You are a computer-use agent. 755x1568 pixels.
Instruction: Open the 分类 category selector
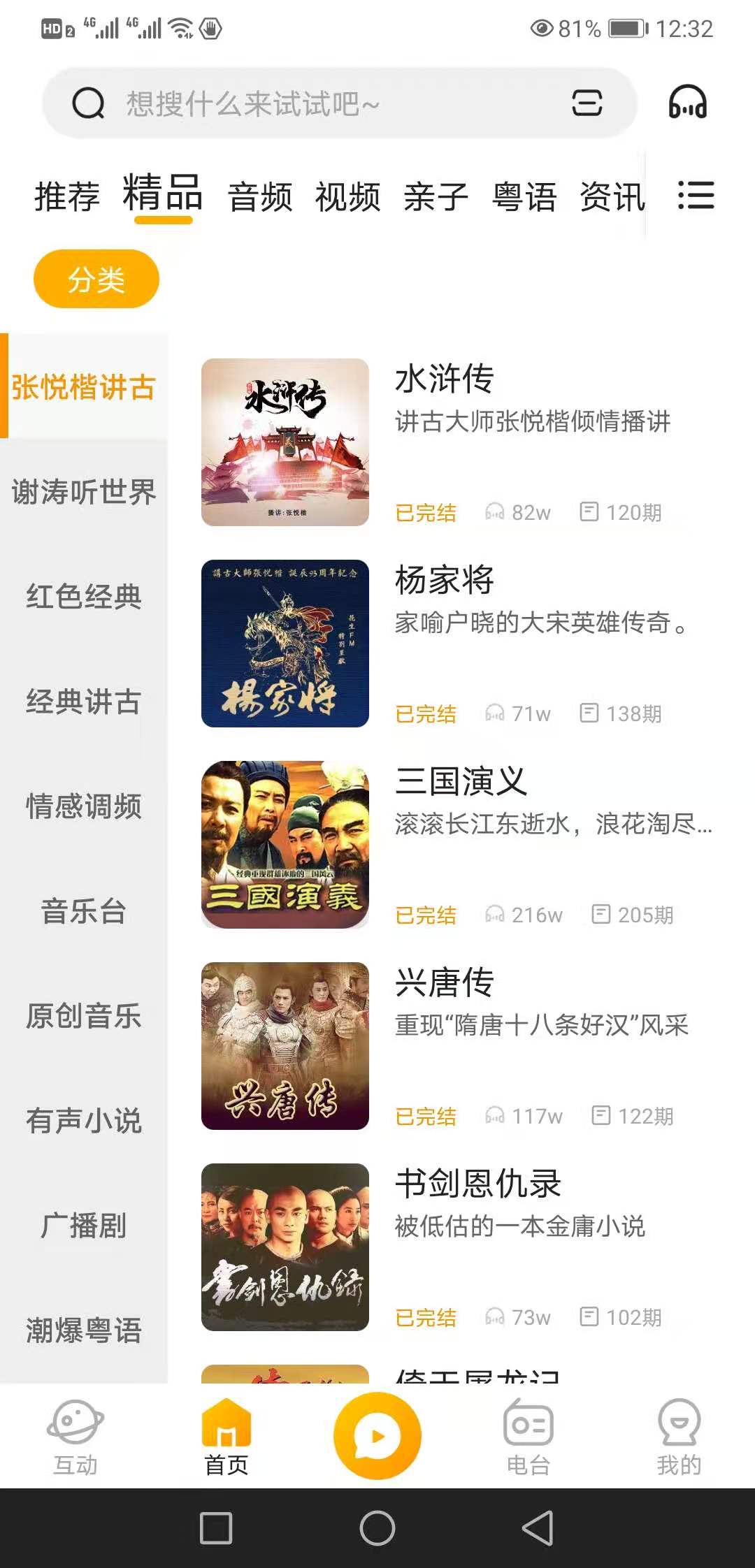(x=96, y=278)
